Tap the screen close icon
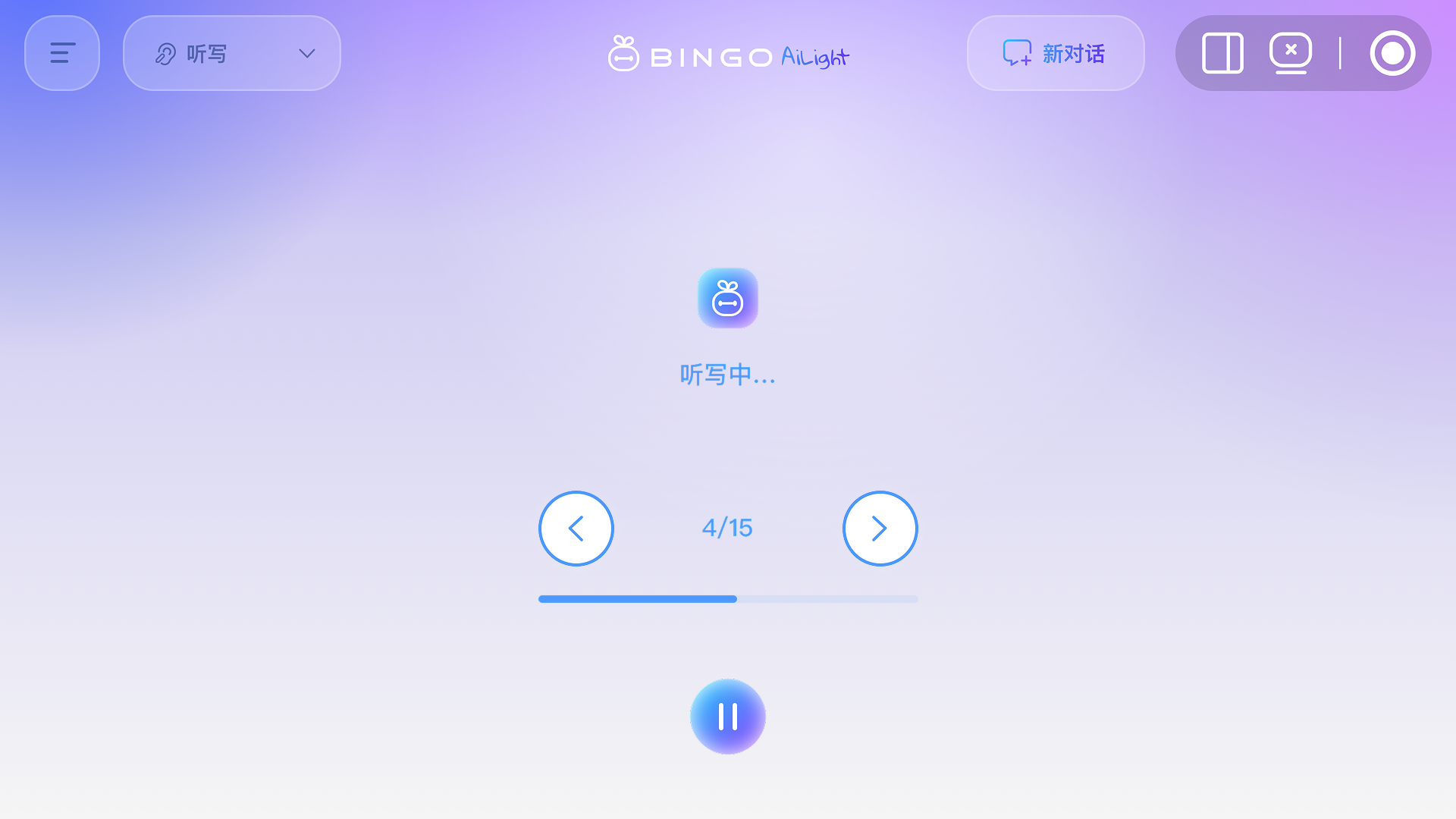 point(1291,53)
